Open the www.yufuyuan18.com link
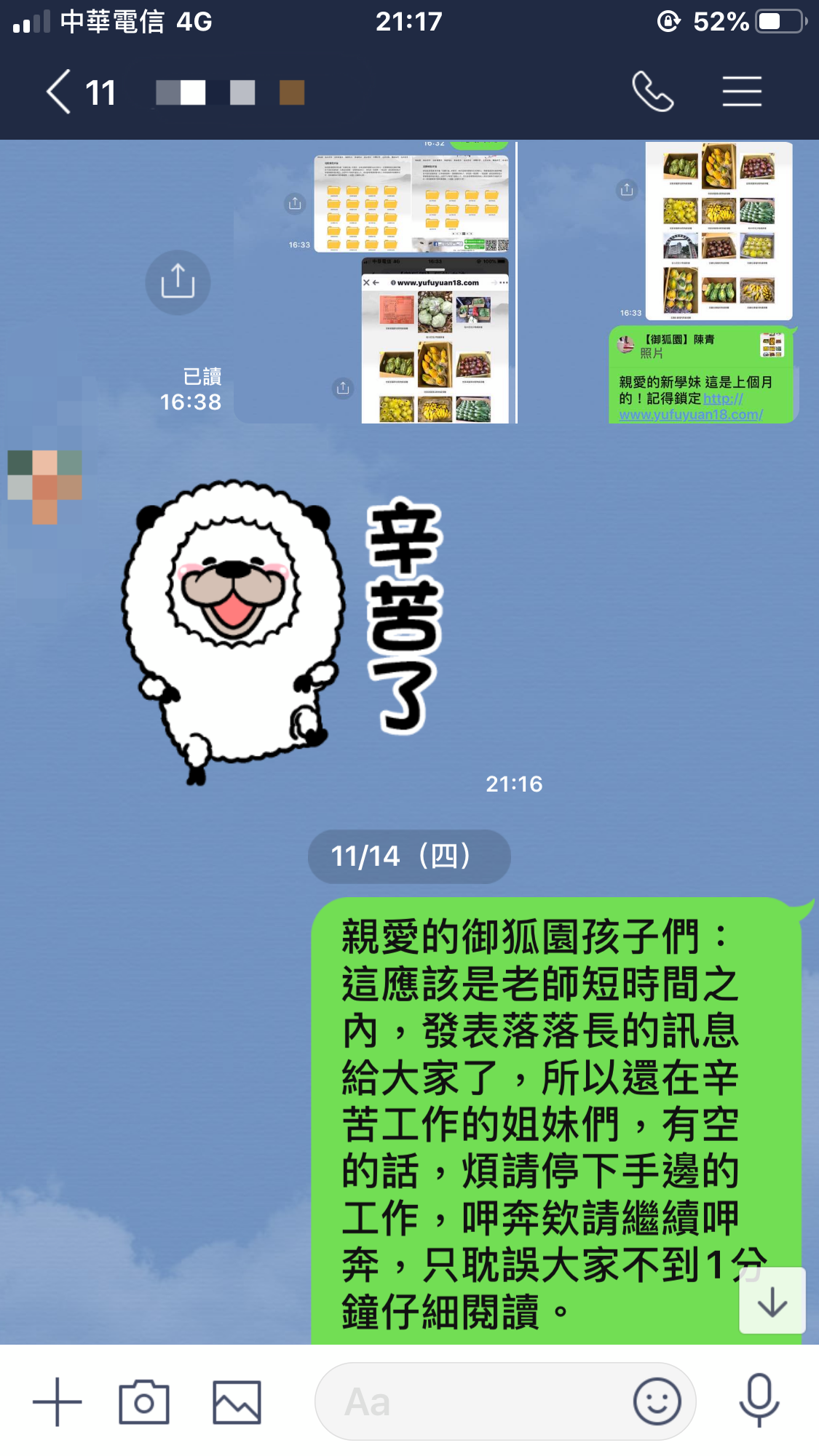 pos(690,414)
